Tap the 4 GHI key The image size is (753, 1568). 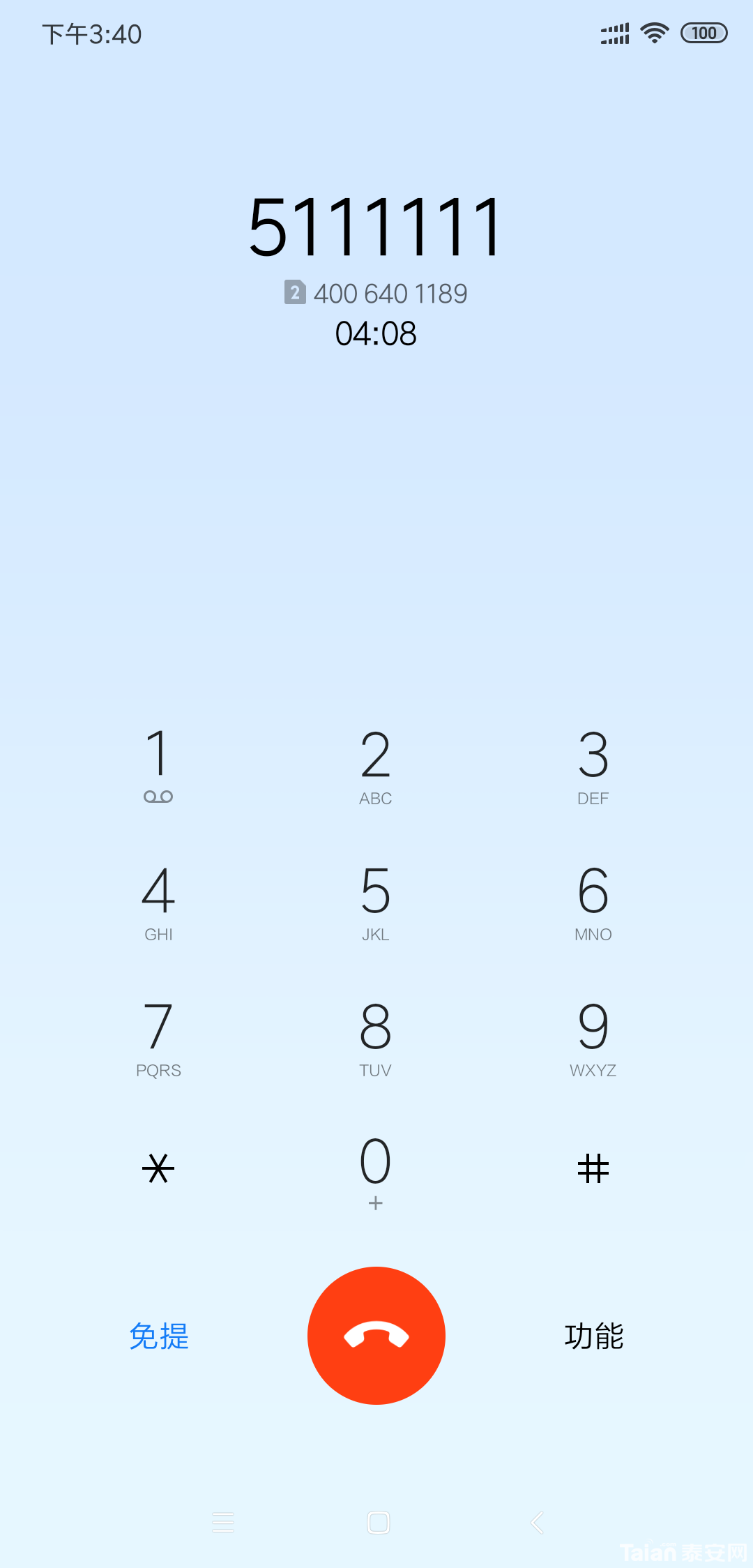point(158,901)
